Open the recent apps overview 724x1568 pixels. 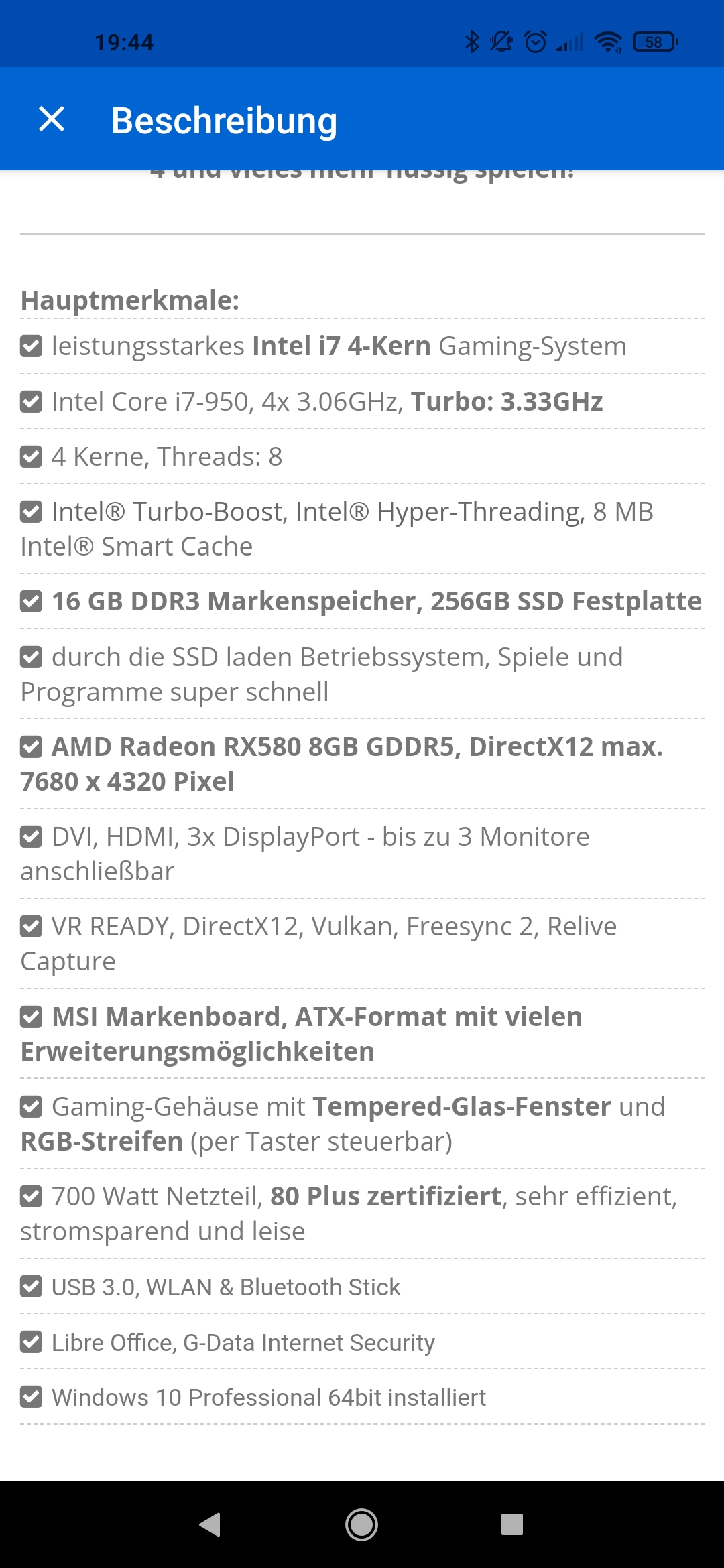click(x=512, y=1524)
